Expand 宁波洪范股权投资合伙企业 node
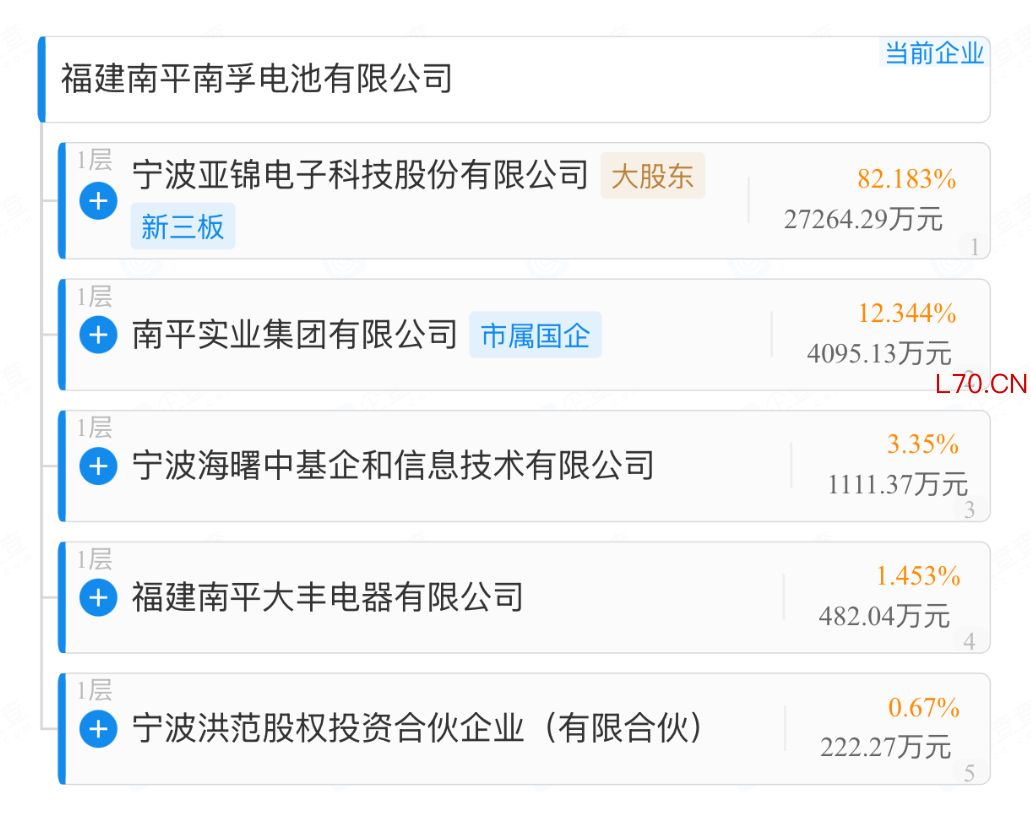 click(x=98, y=728)
